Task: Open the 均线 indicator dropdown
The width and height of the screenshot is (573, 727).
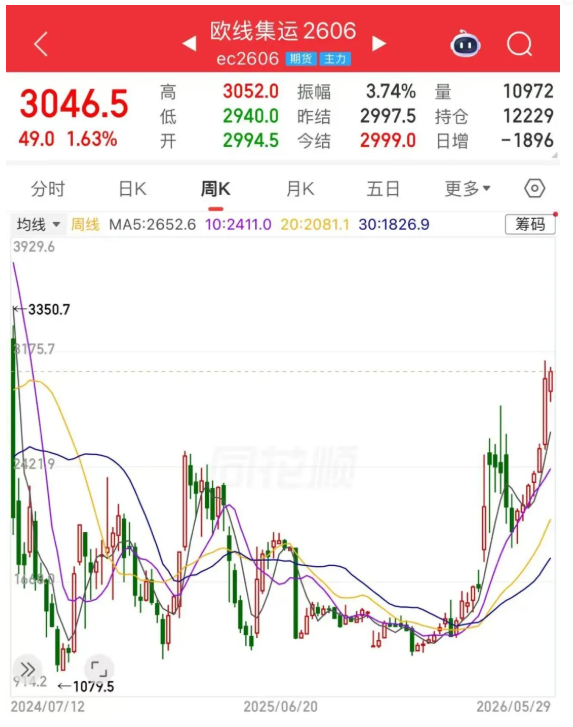Action: pyautogui.click(x=38, y=225)
